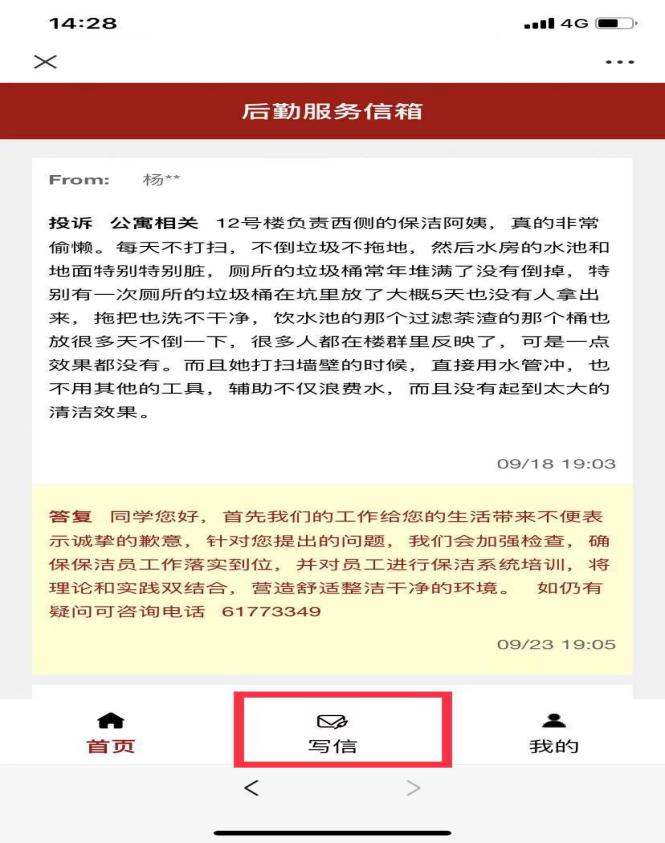Navigate back with the browser back arrow
Viewport: 665px width, 843px height.
[251, 789]
